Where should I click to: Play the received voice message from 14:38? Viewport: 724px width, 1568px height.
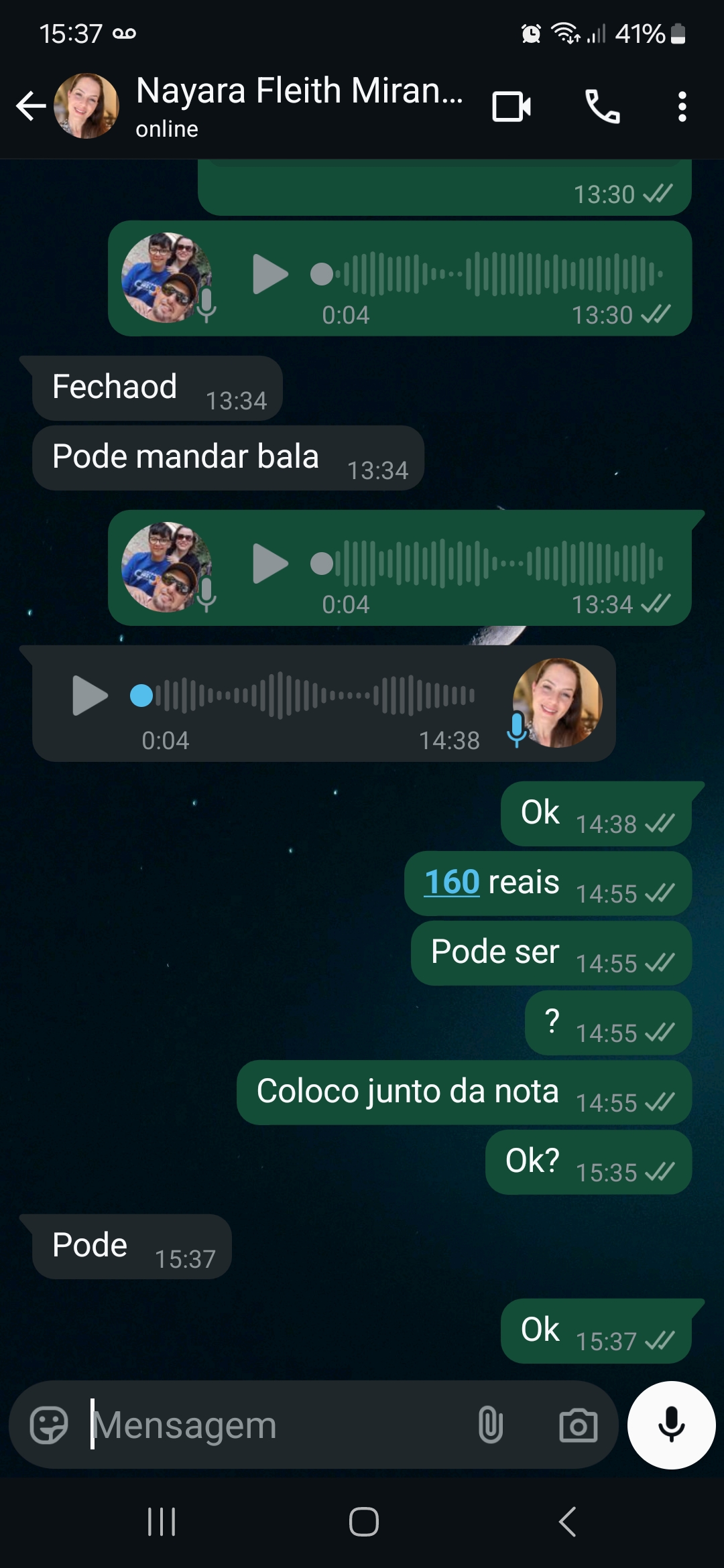[90, 696]
